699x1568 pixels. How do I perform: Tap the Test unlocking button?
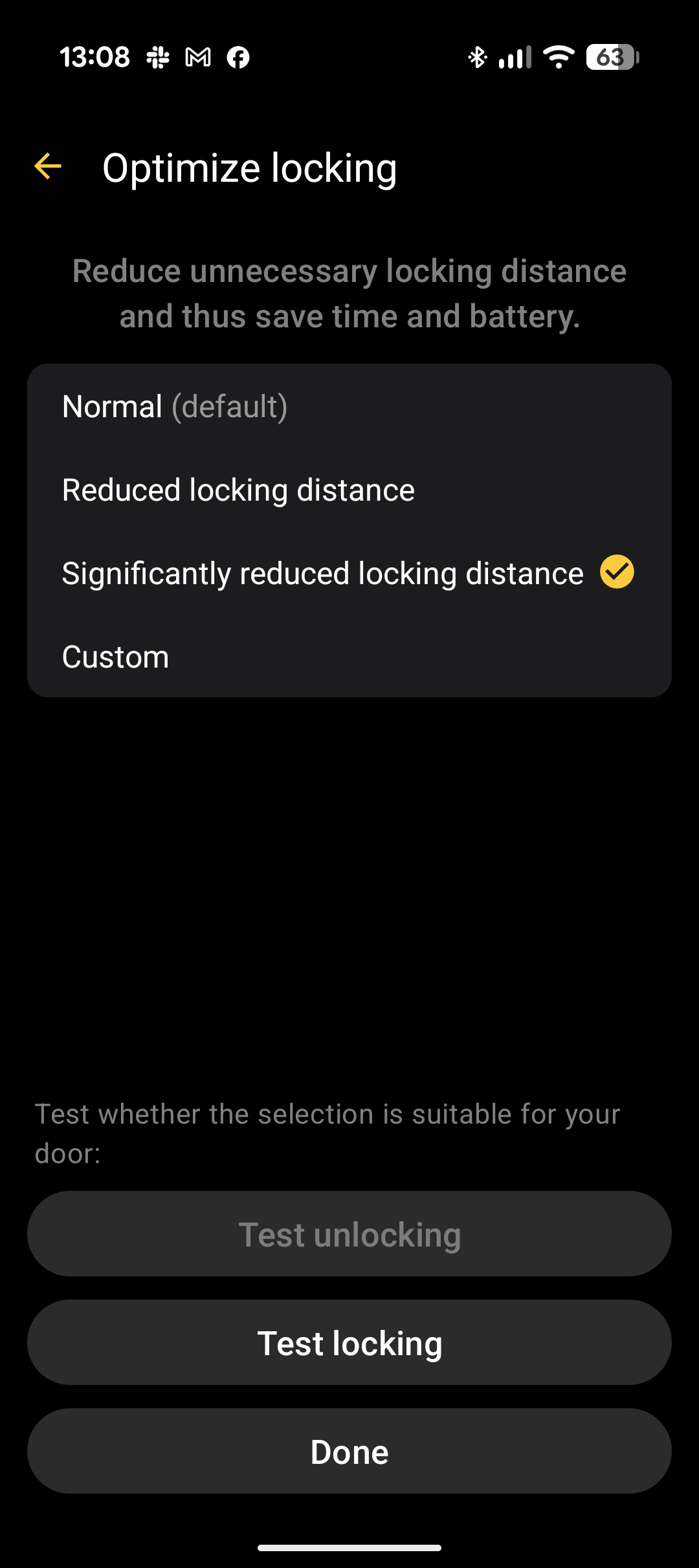coord(349,1234)
